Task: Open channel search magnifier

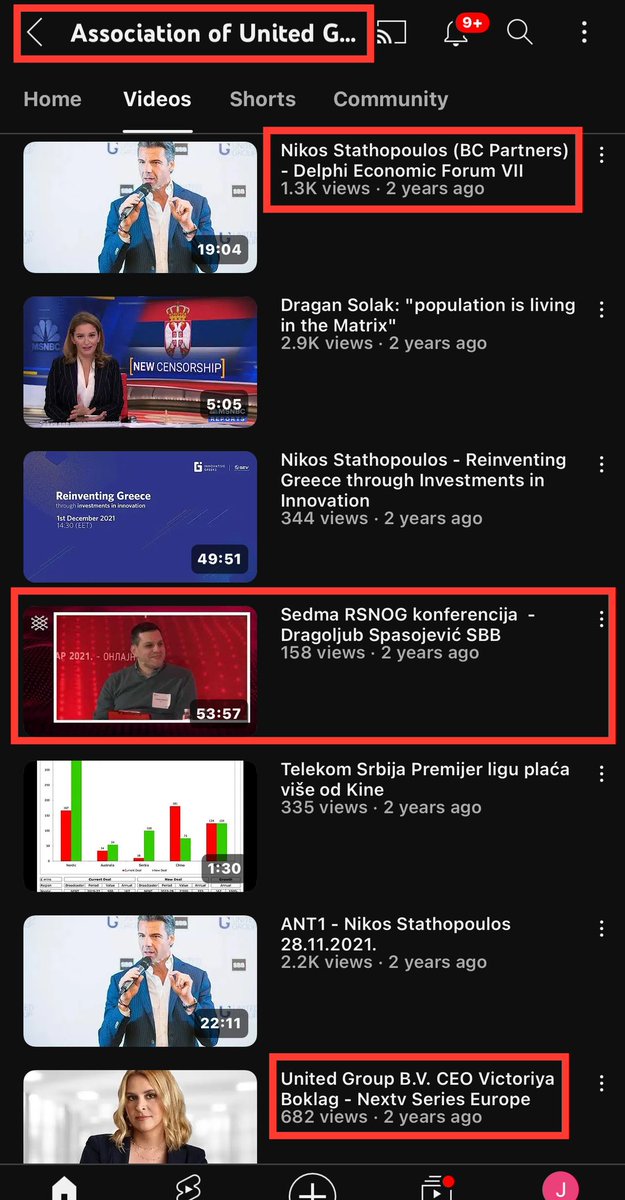Action: pos(519,33)
